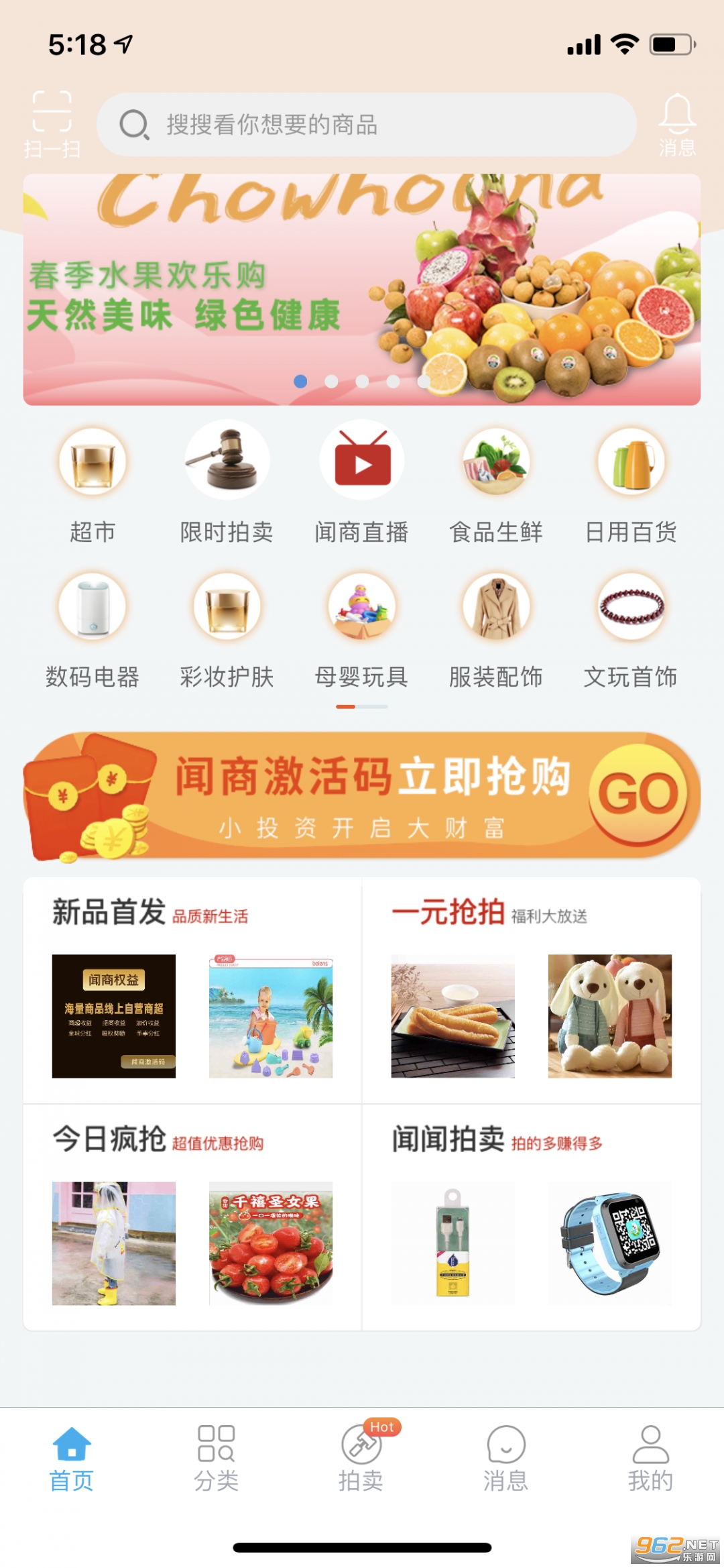Open the 日用百货 category
724x1568 pixels.
click(x=631, y=484)
